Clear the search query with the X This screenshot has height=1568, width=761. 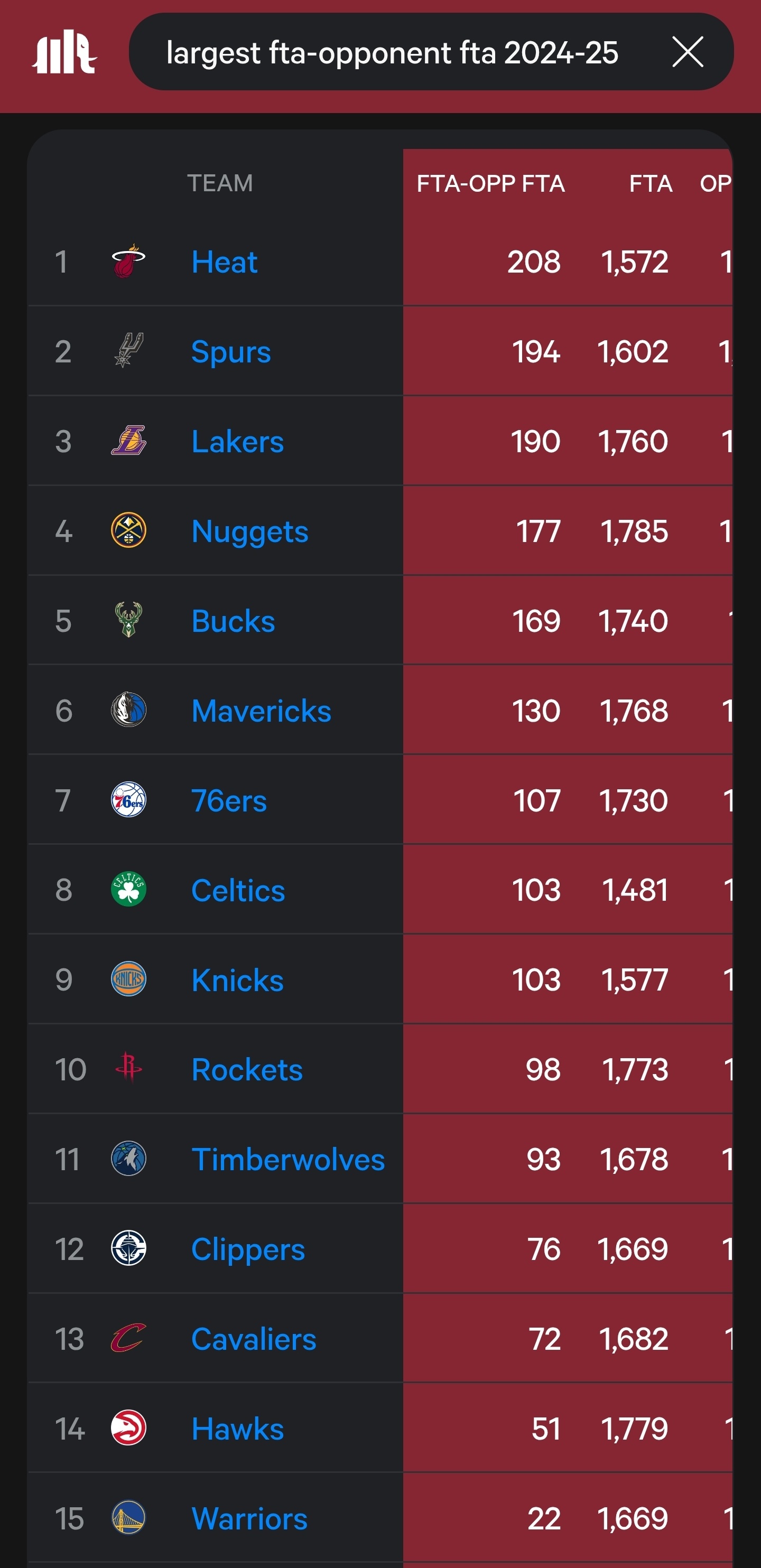[688, 52]
